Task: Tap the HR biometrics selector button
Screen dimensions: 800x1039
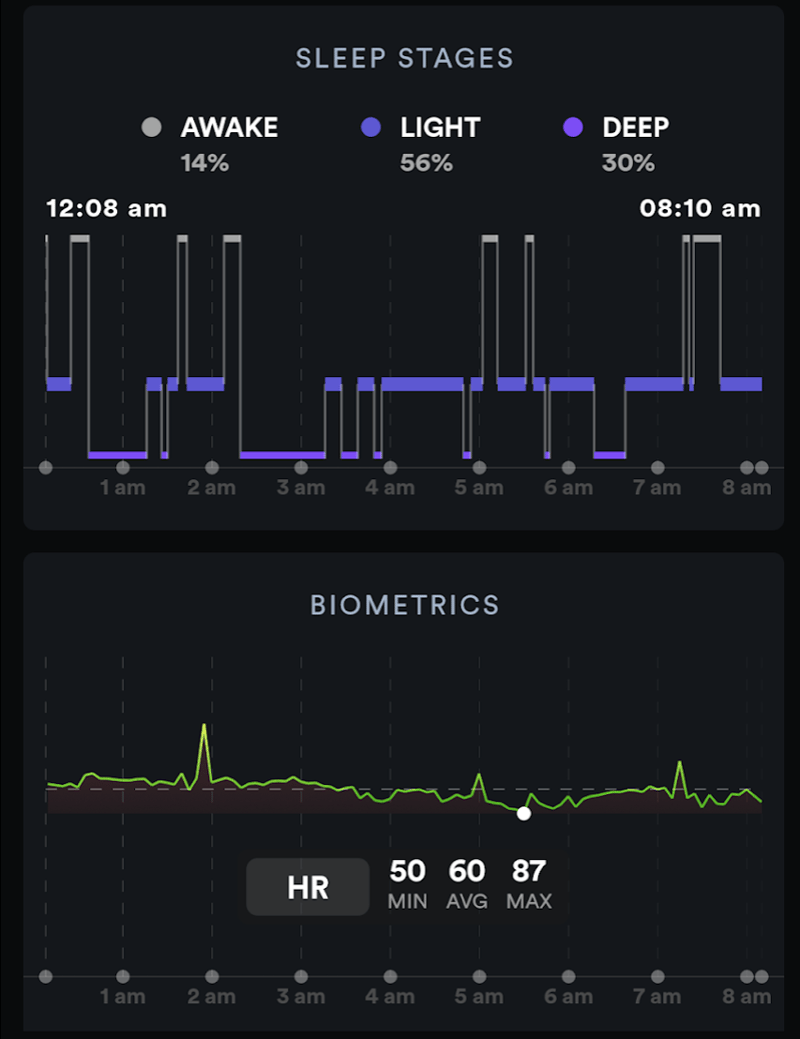Action: (308, 887)
